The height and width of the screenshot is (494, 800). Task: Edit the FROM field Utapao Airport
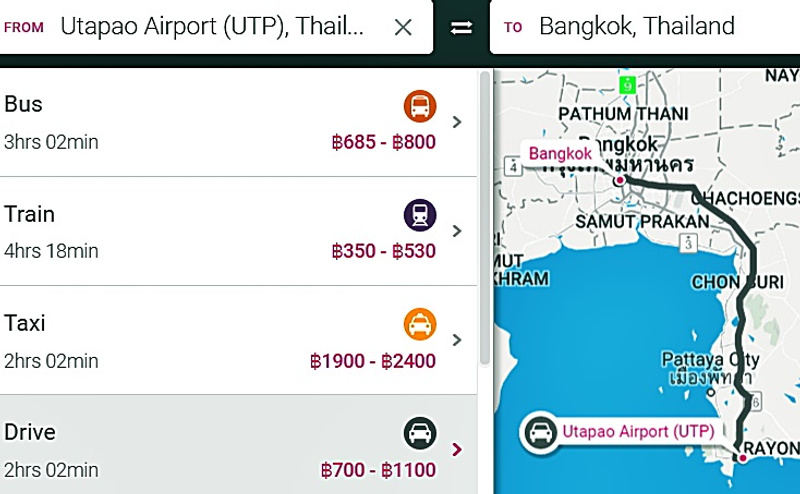[212, 27]
